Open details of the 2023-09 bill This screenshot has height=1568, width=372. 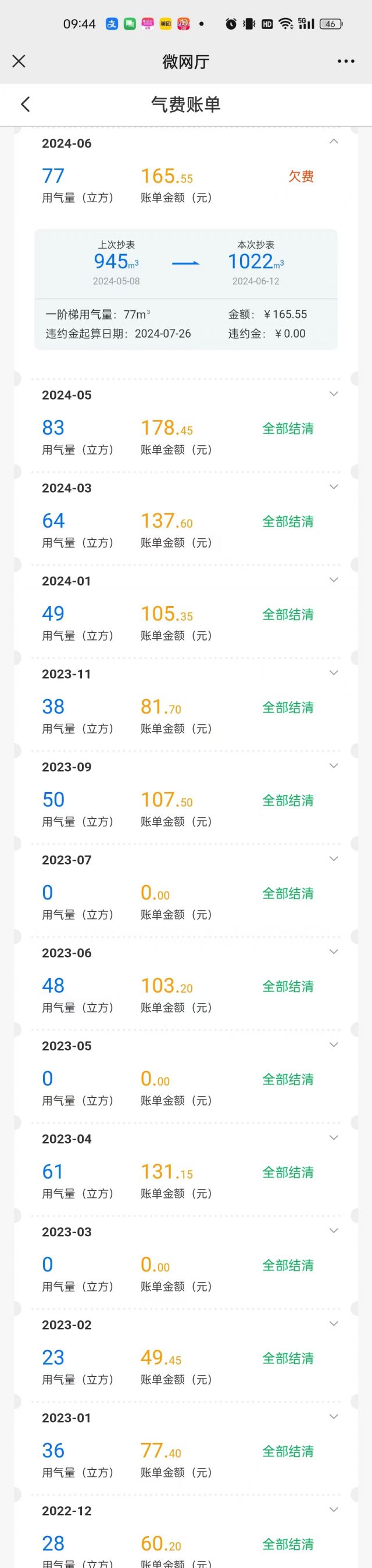[333, 766]
